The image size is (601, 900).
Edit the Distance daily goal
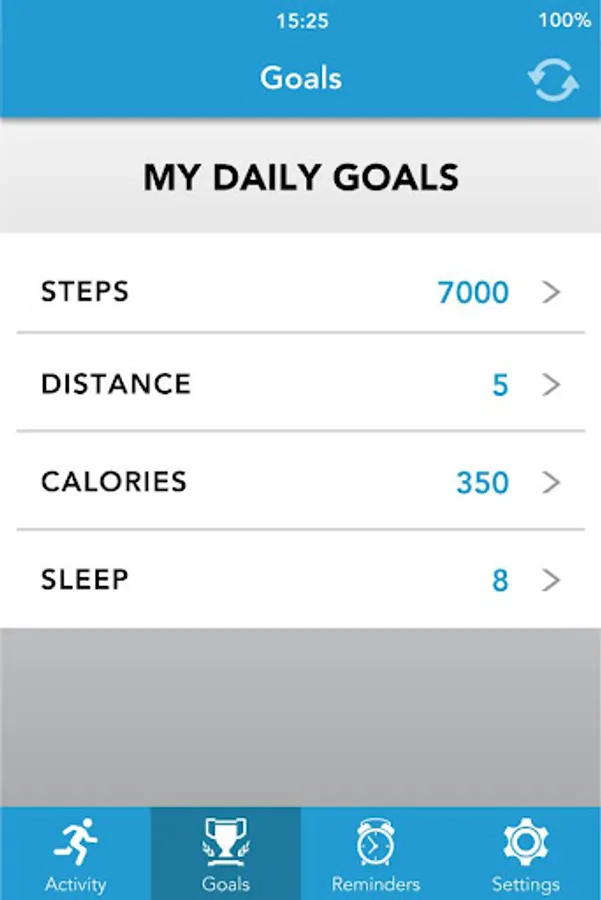(x=300, y=384)
